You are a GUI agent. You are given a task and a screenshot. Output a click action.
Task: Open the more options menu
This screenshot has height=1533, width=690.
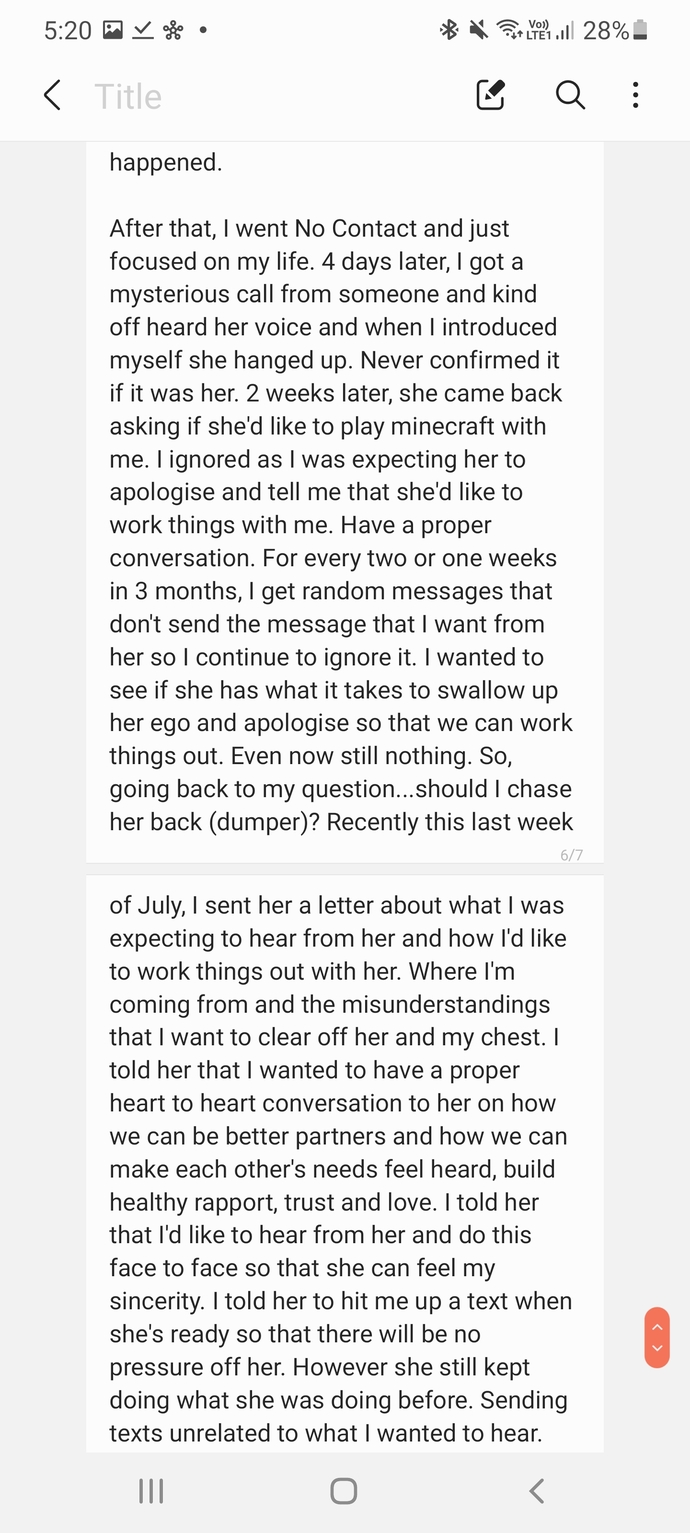click(635, 96)
